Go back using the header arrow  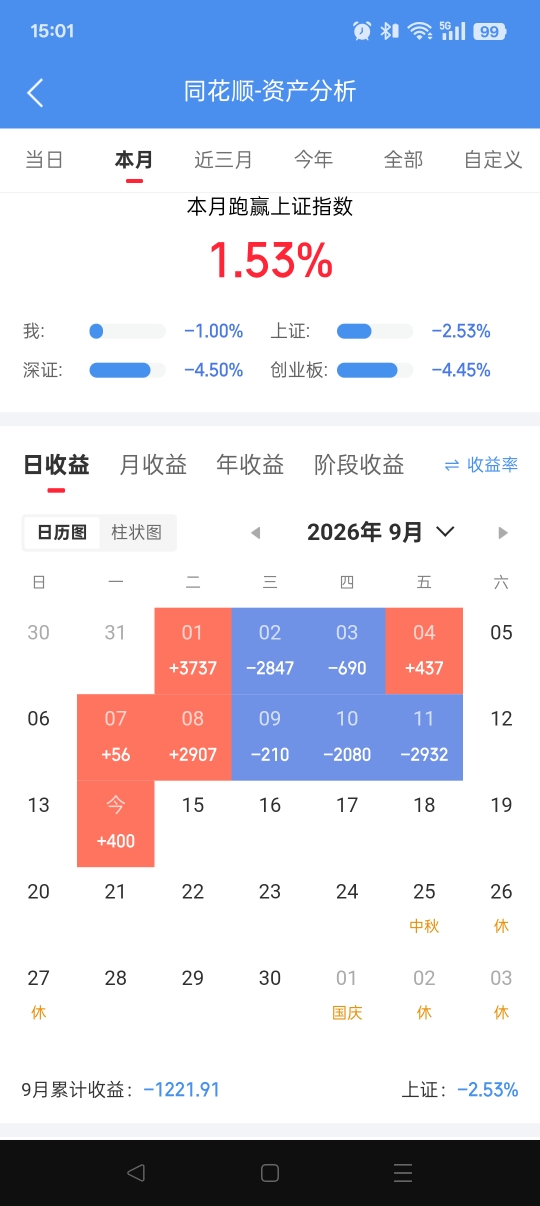(35, 92)
